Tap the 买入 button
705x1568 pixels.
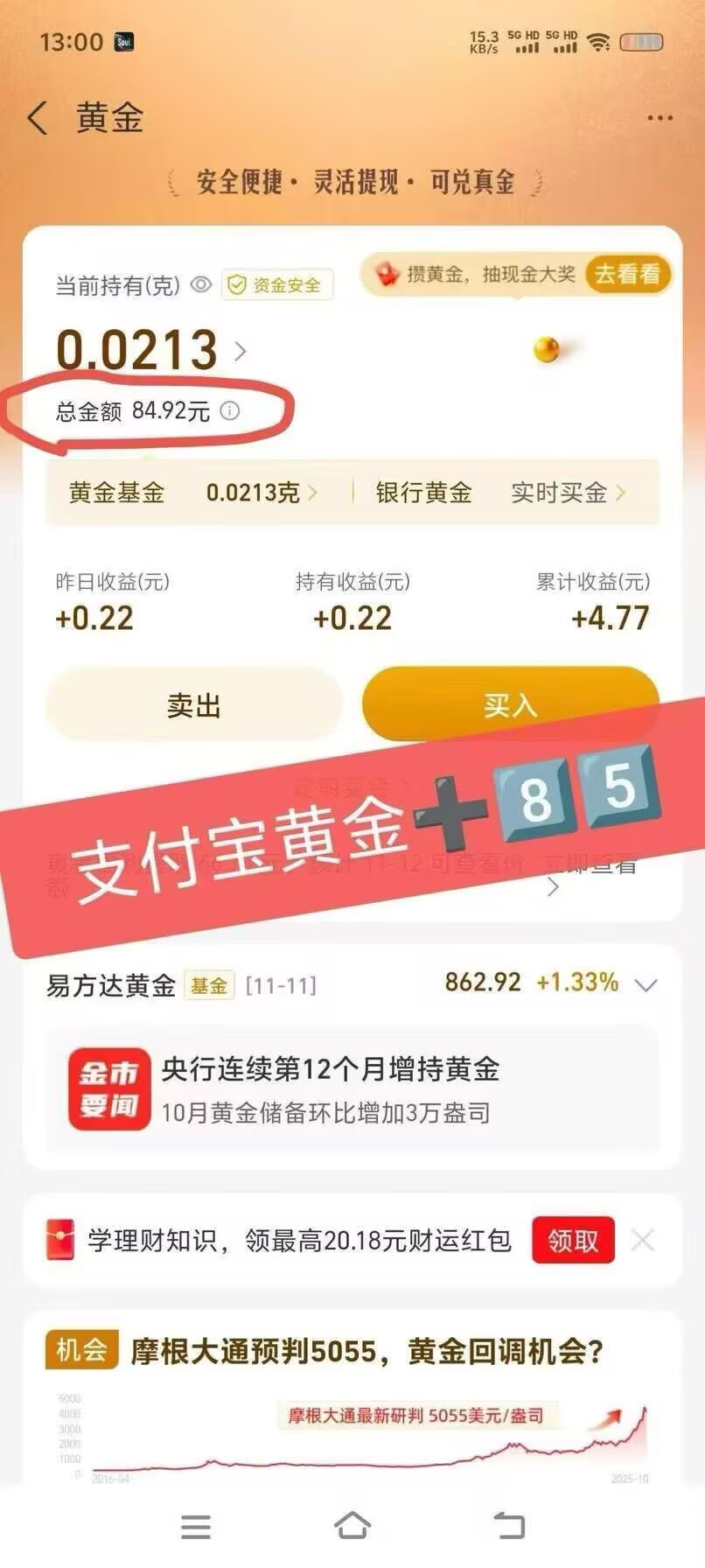click(510, 705)
